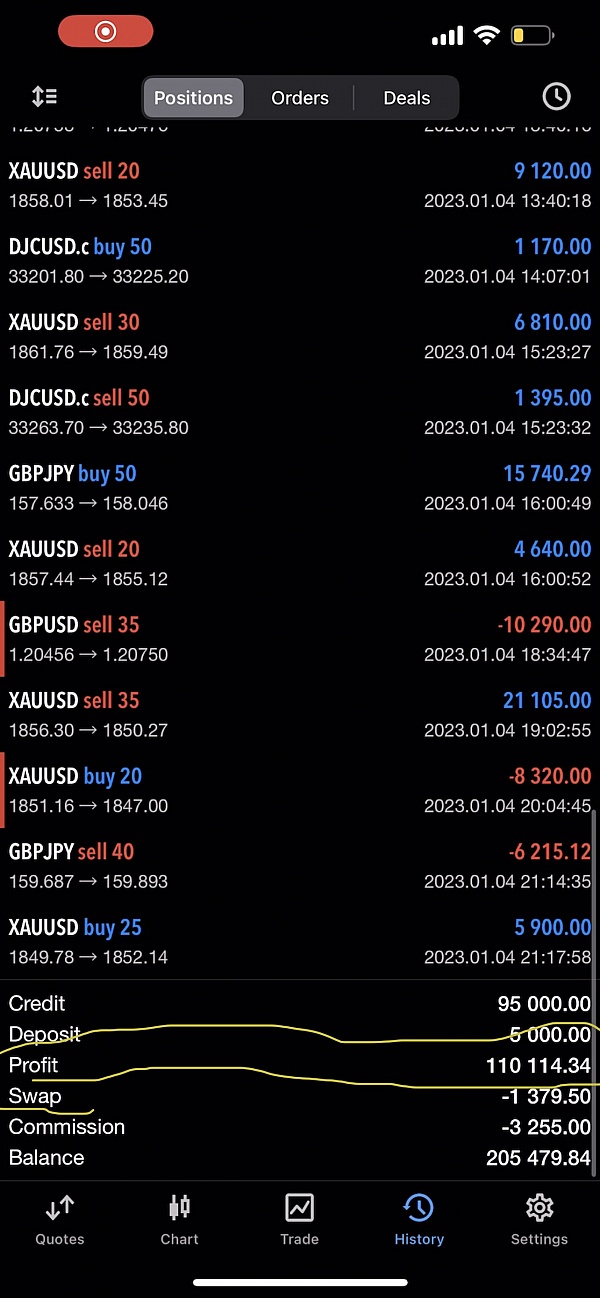Screen dimensions: 600x1298
Task: Select the History tab
Action: point(419,1219)
